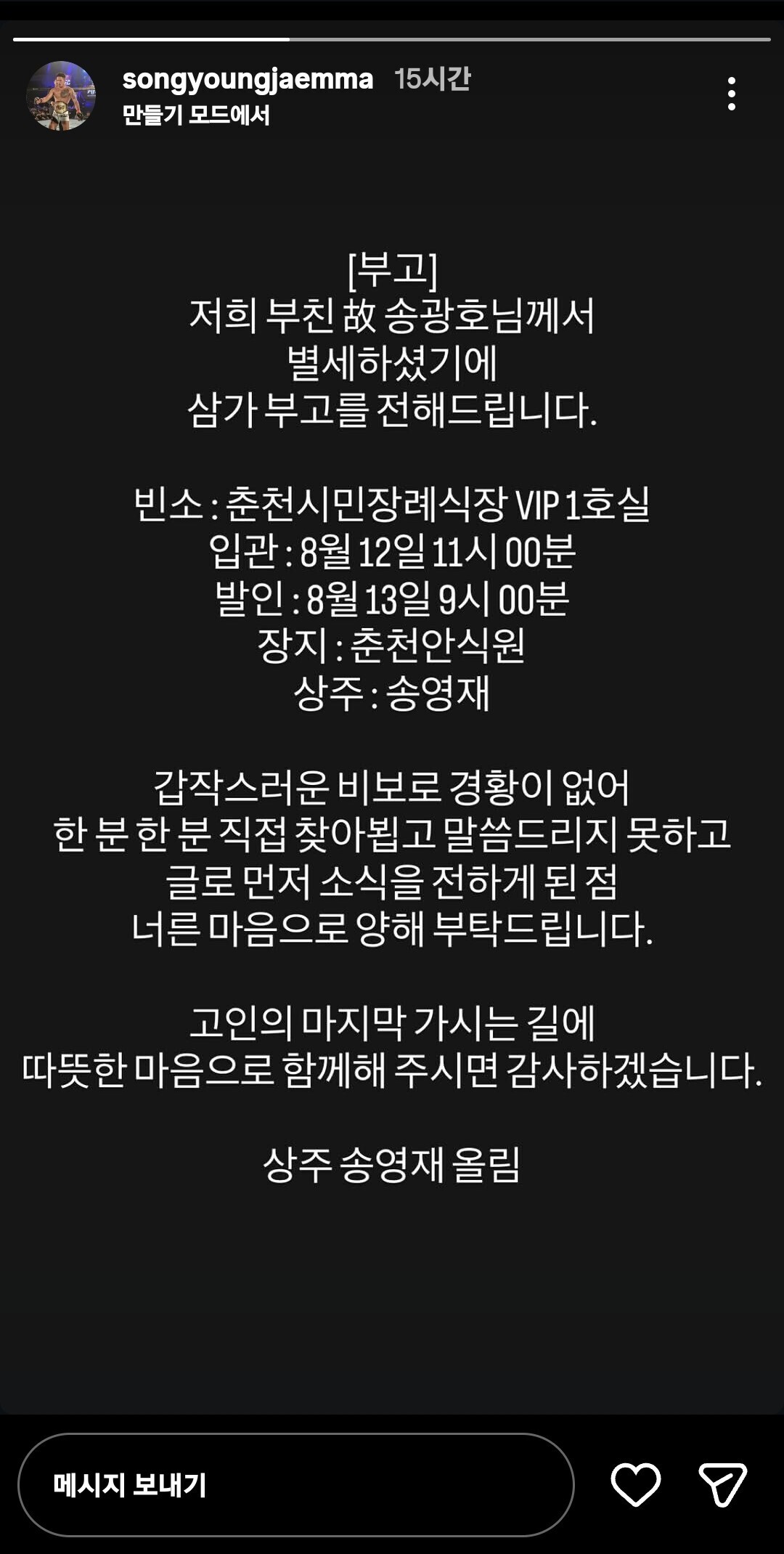Tap the songyoungjaemma username

(248, 79)
